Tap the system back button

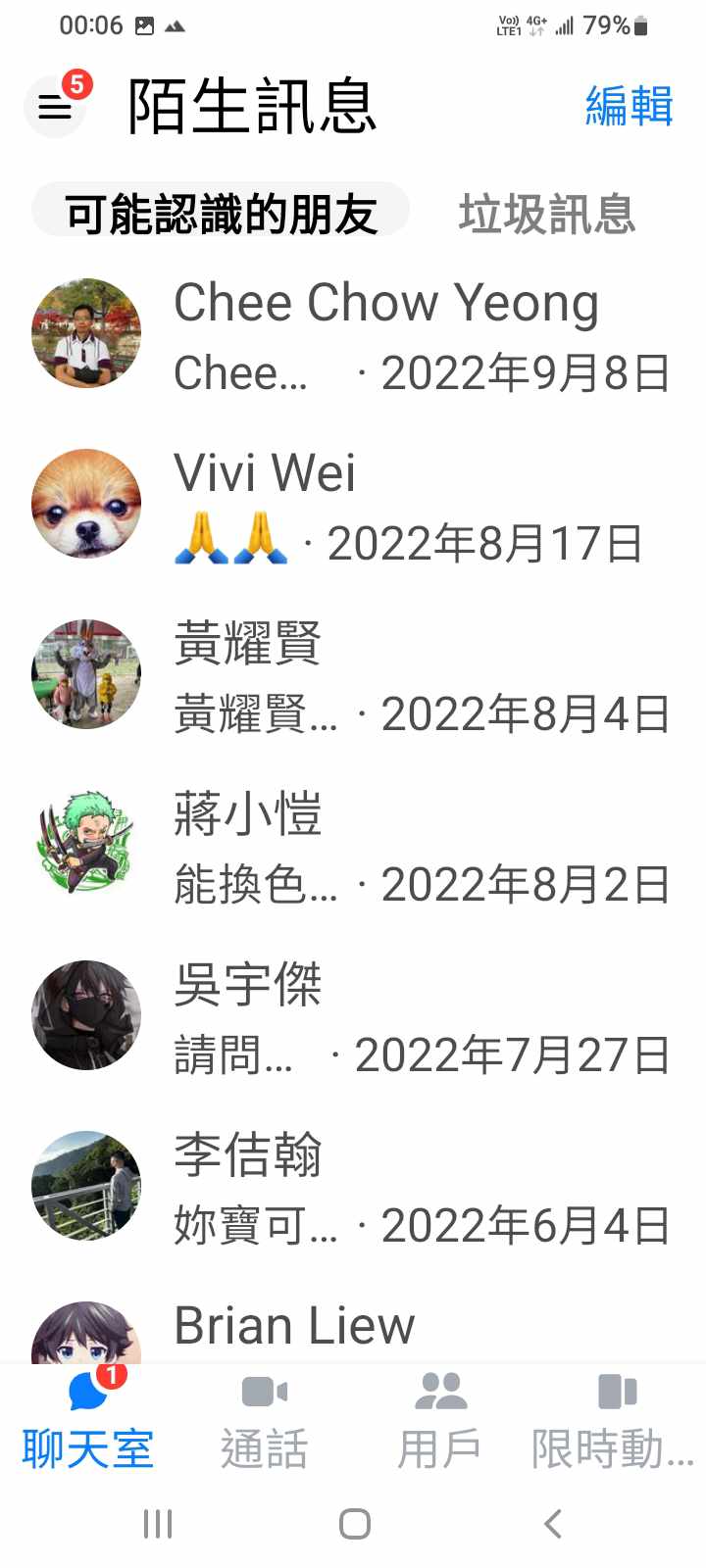pyautogui.click(x=553, y=1524)
